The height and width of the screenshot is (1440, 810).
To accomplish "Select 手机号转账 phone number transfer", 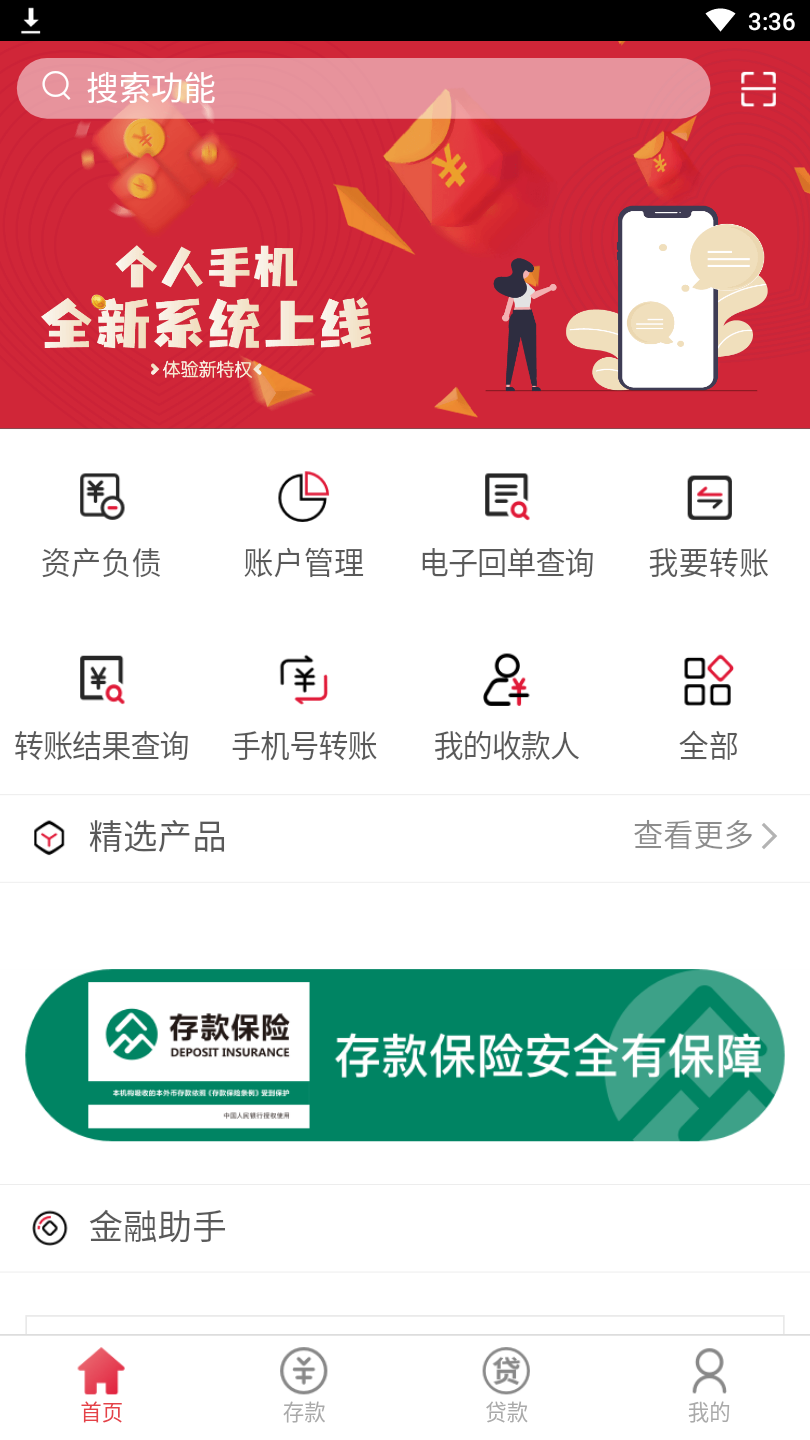I will [304, 707].
